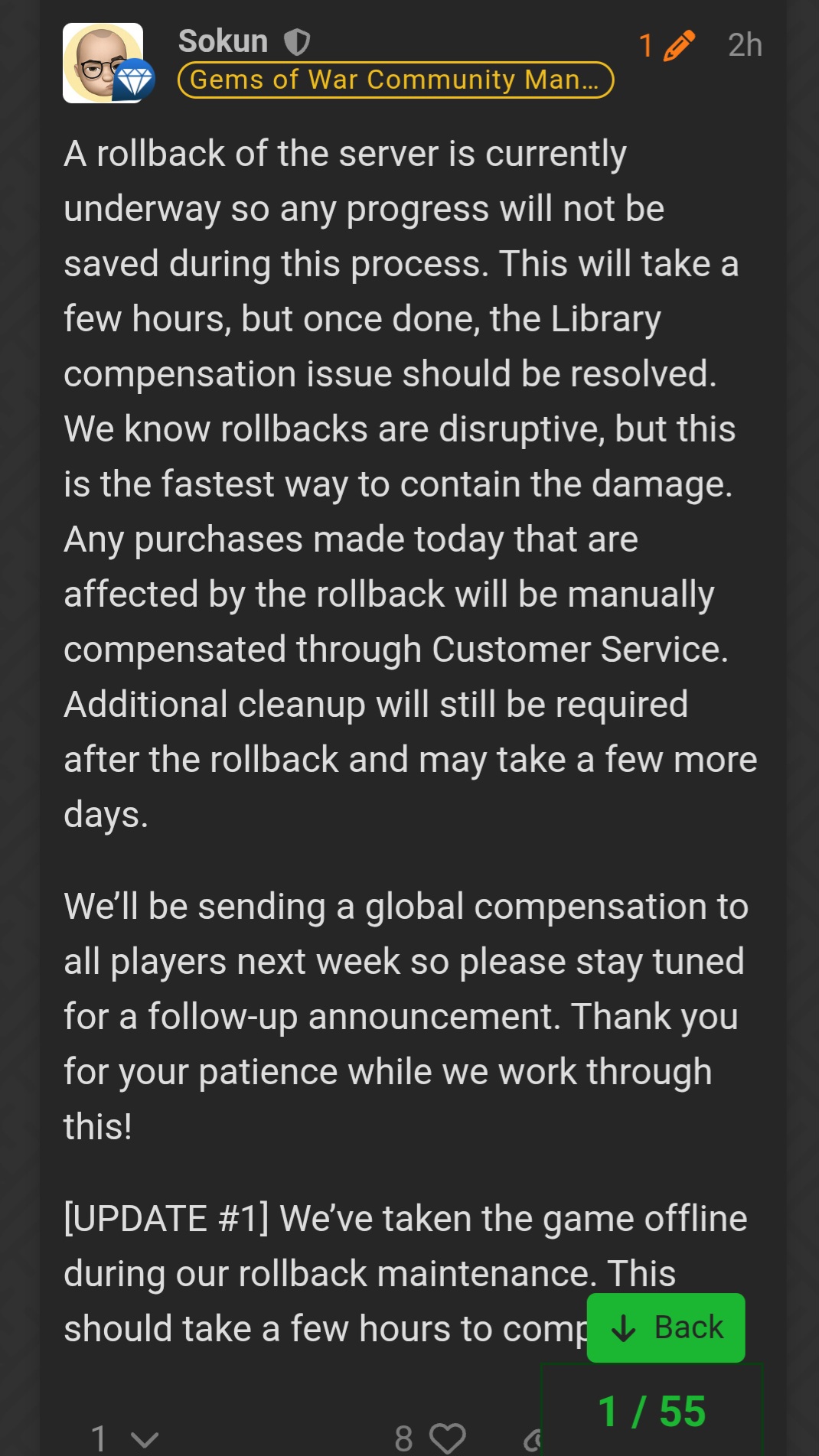This screenshot has width=819, height=1456.
Task: Open the 2h post date link
Action: tap(744, 46)
